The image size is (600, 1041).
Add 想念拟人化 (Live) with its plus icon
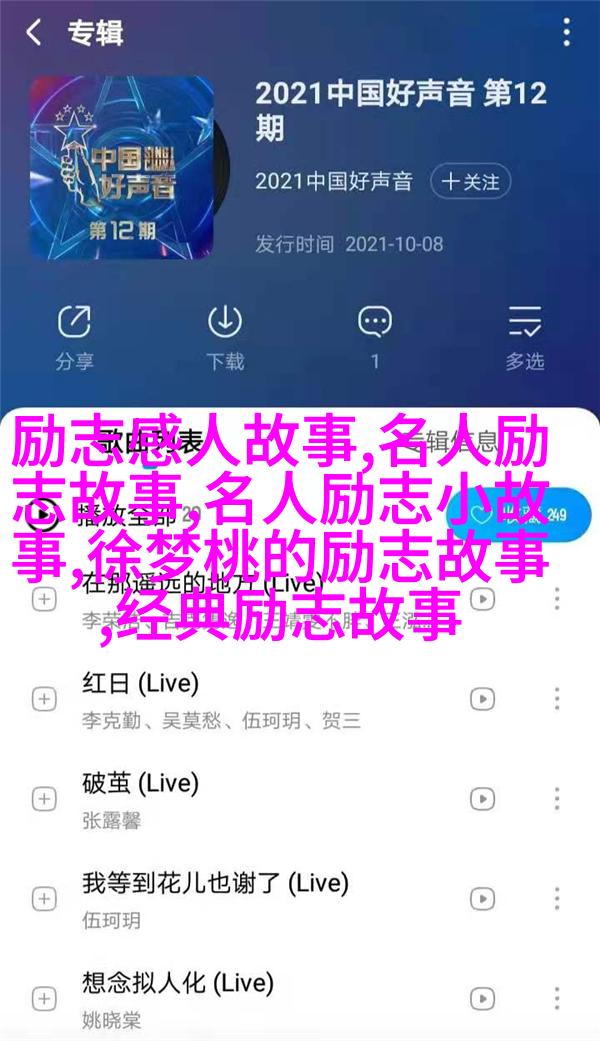43,999
